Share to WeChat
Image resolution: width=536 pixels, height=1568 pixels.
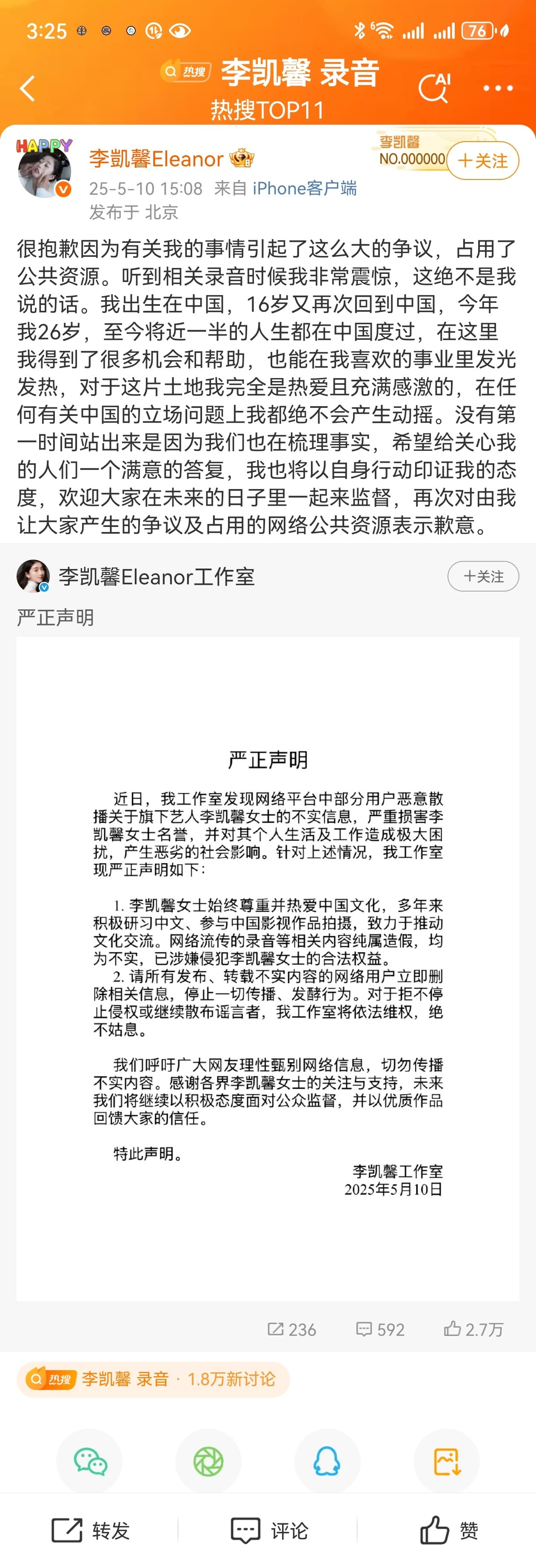coord(89,1462)
